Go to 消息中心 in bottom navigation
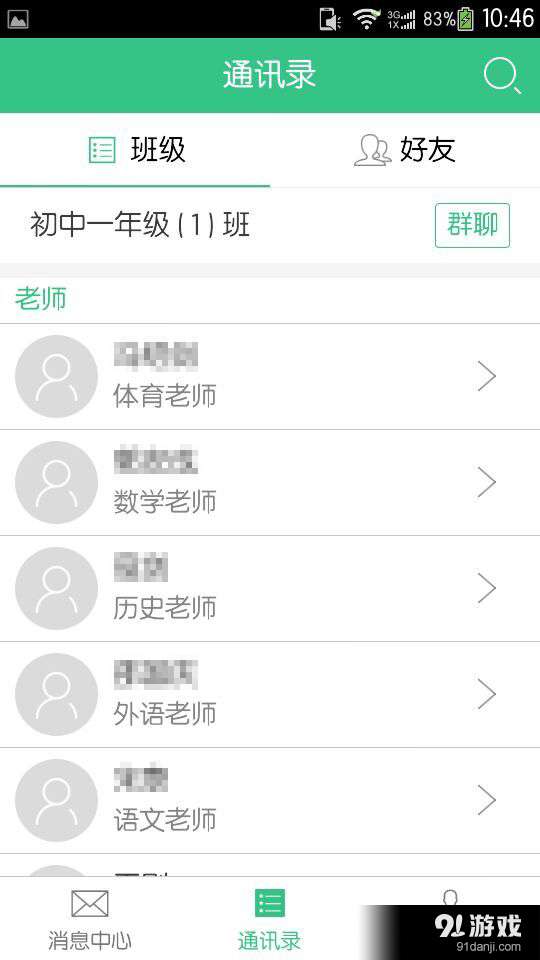The width and height of the screenshot is (540, 960). [x=90, y=919]
